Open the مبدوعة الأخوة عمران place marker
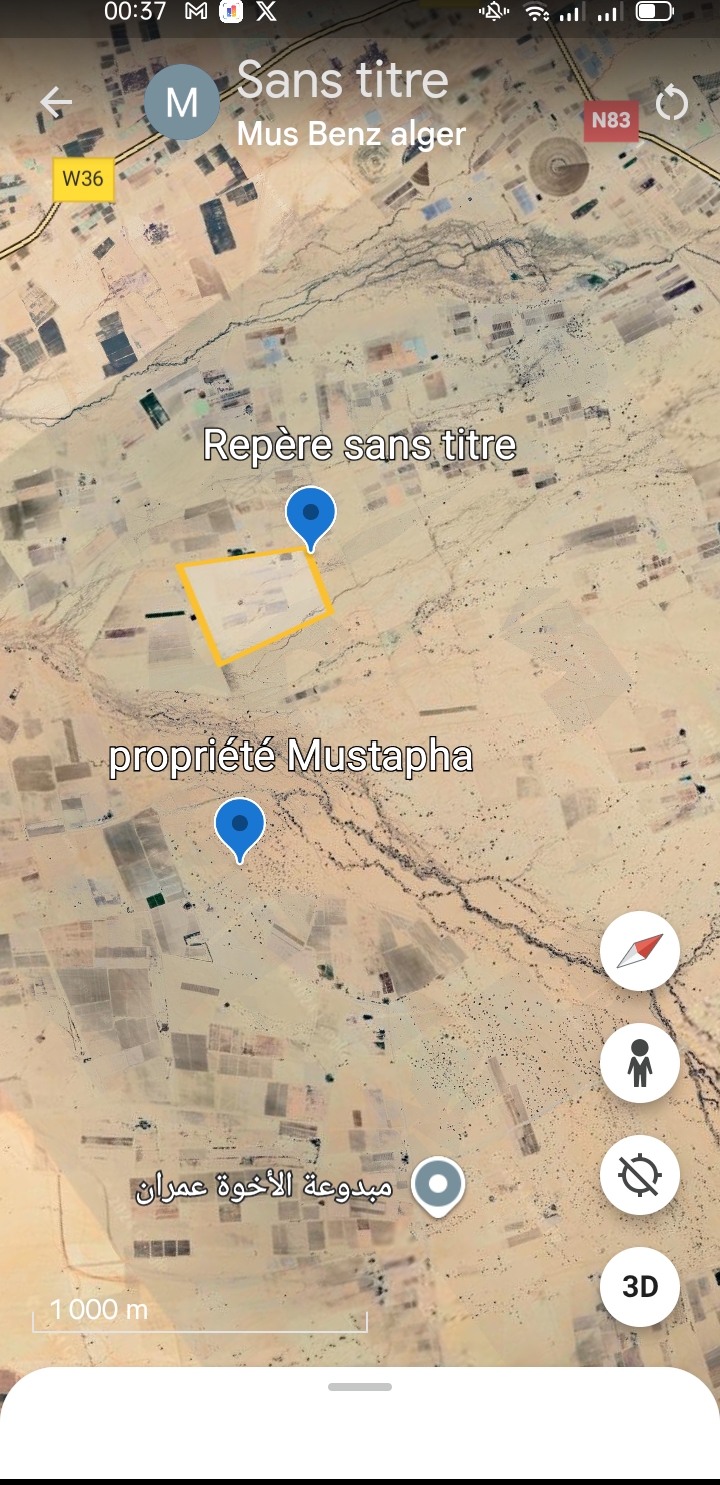 tap(438, 1185)
